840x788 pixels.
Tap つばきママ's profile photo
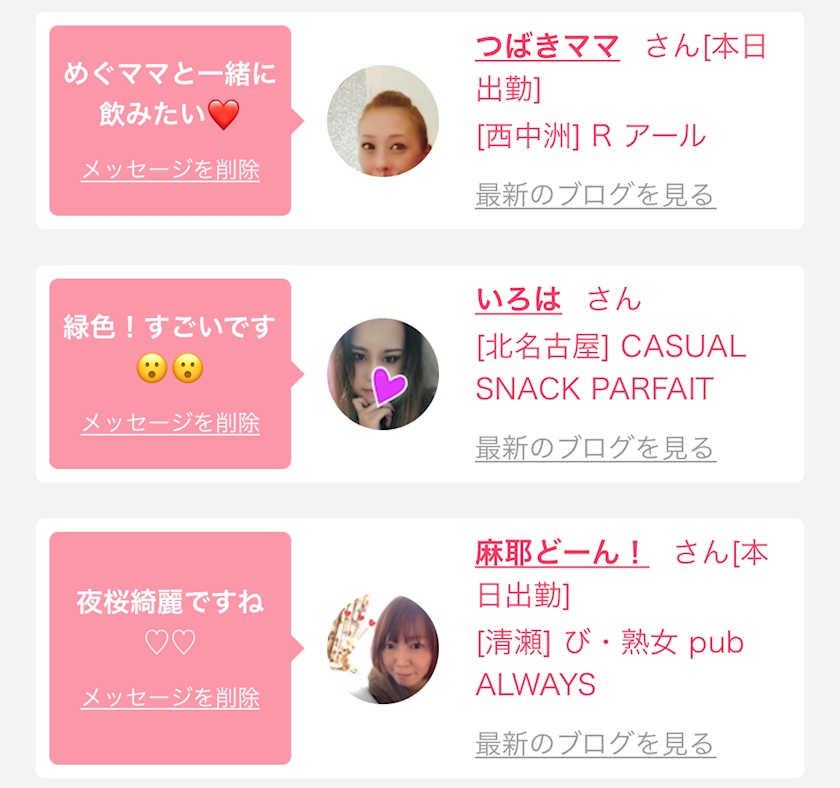click(383, 121)
